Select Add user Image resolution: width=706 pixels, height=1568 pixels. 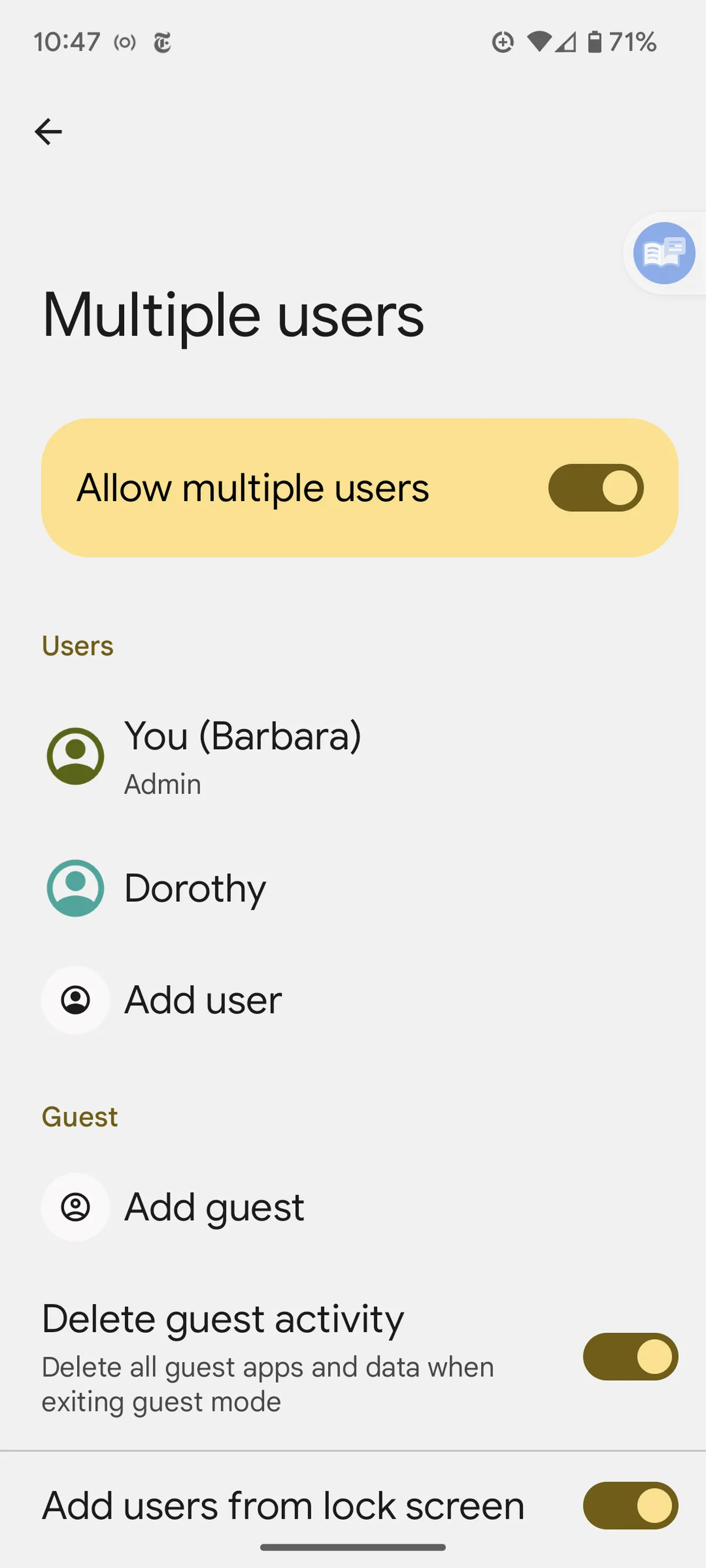354,1000
